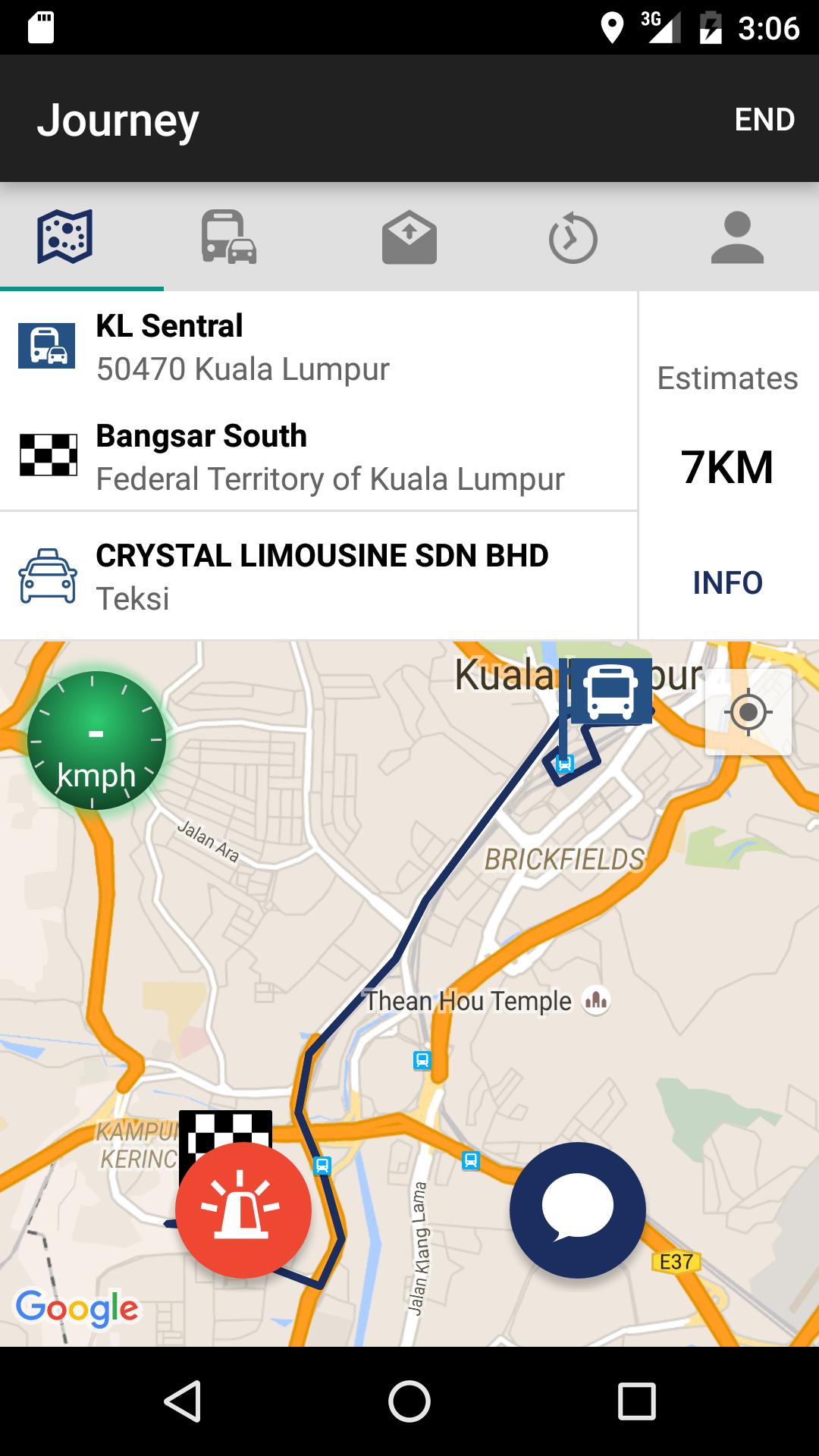Trigger the red emergency siren button
Image resolution: width=819 pixels, height=1456 pixels.
click(243, 1210)
